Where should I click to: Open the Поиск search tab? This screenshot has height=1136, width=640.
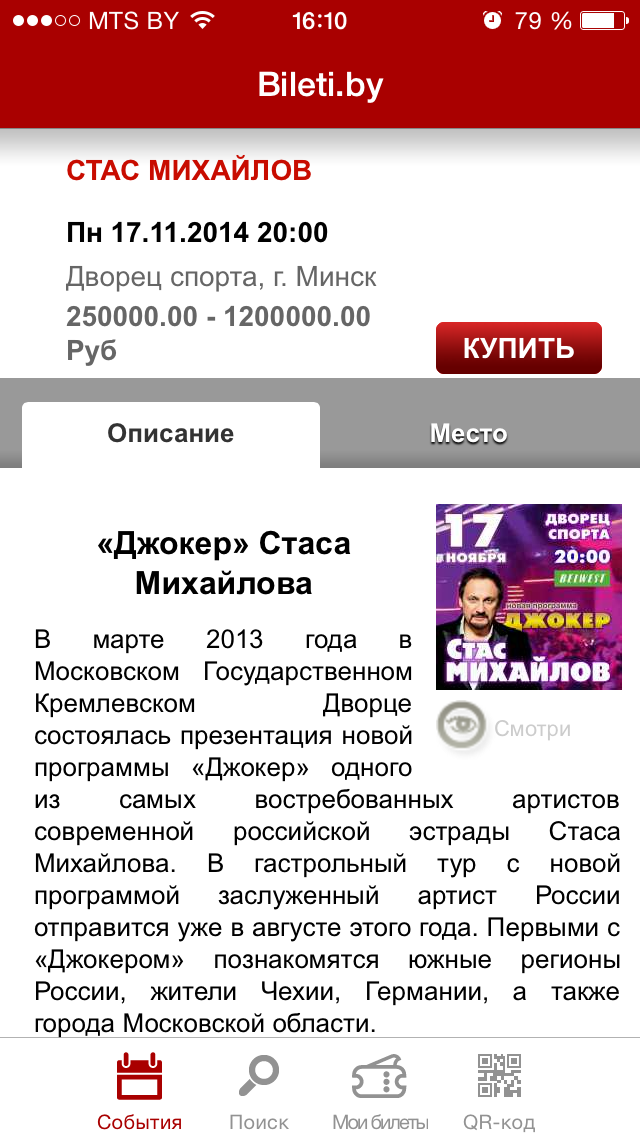[259, 1091]
